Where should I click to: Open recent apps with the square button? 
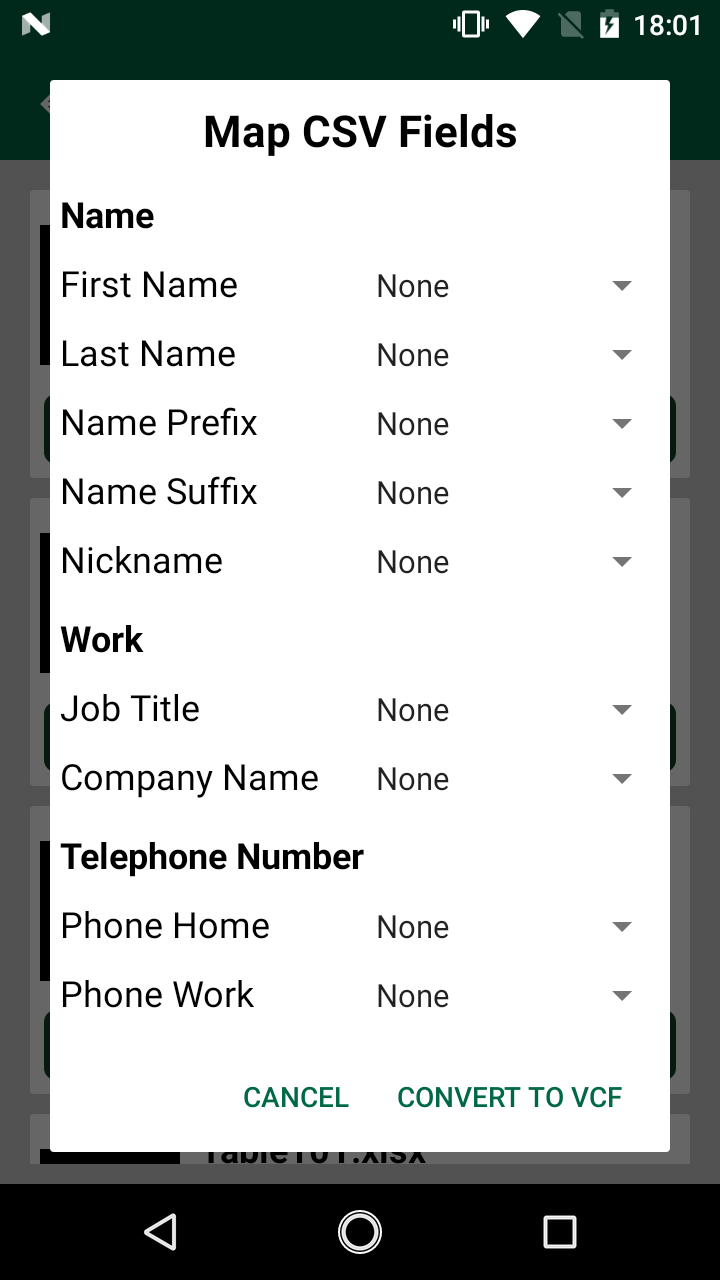tap(560, 1232)
